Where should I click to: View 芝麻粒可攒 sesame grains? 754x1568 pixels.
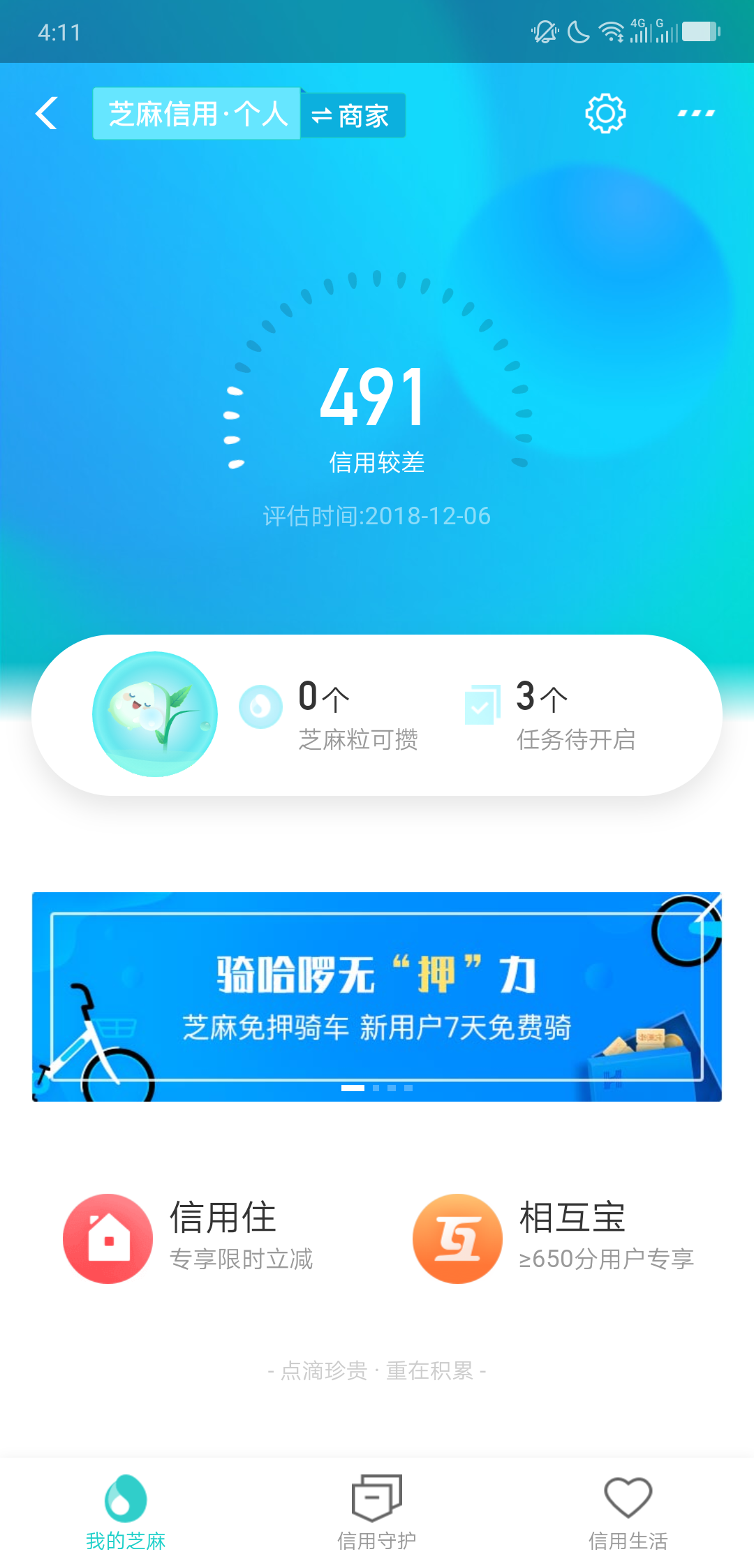(x=330, y=714)
